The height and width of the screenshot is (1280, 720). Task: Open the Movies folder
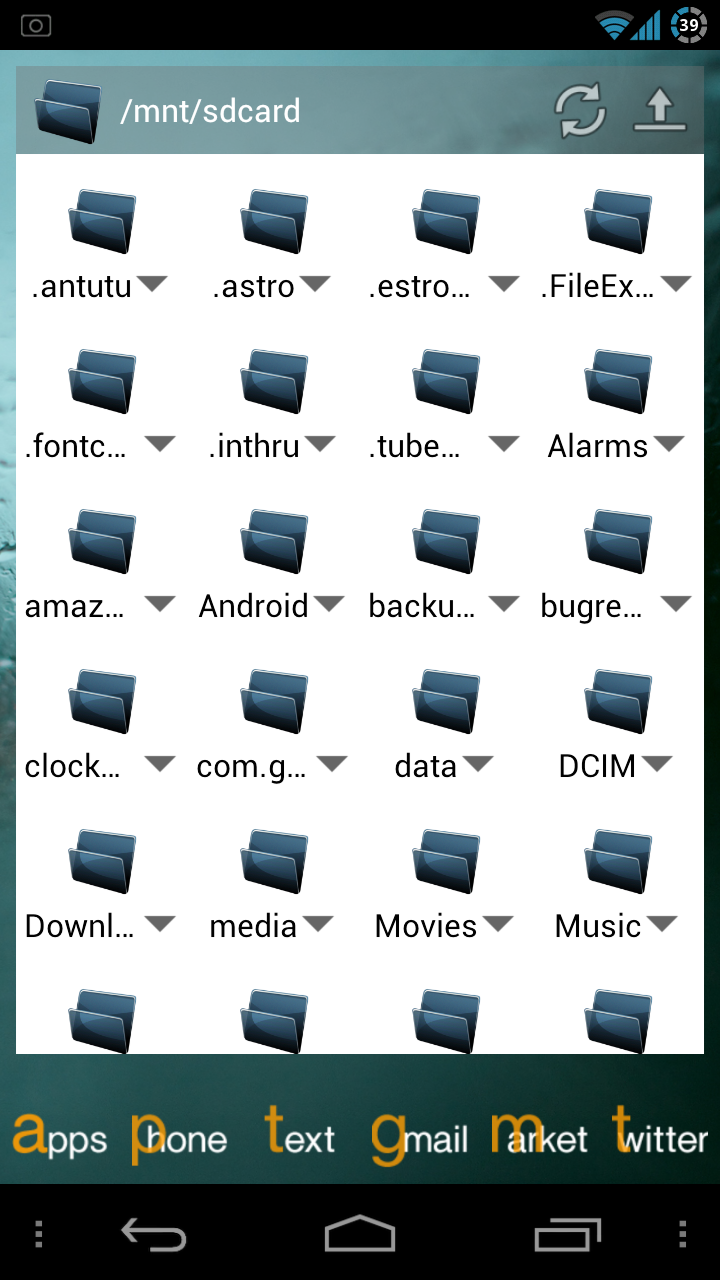click(x=445, y=862)
